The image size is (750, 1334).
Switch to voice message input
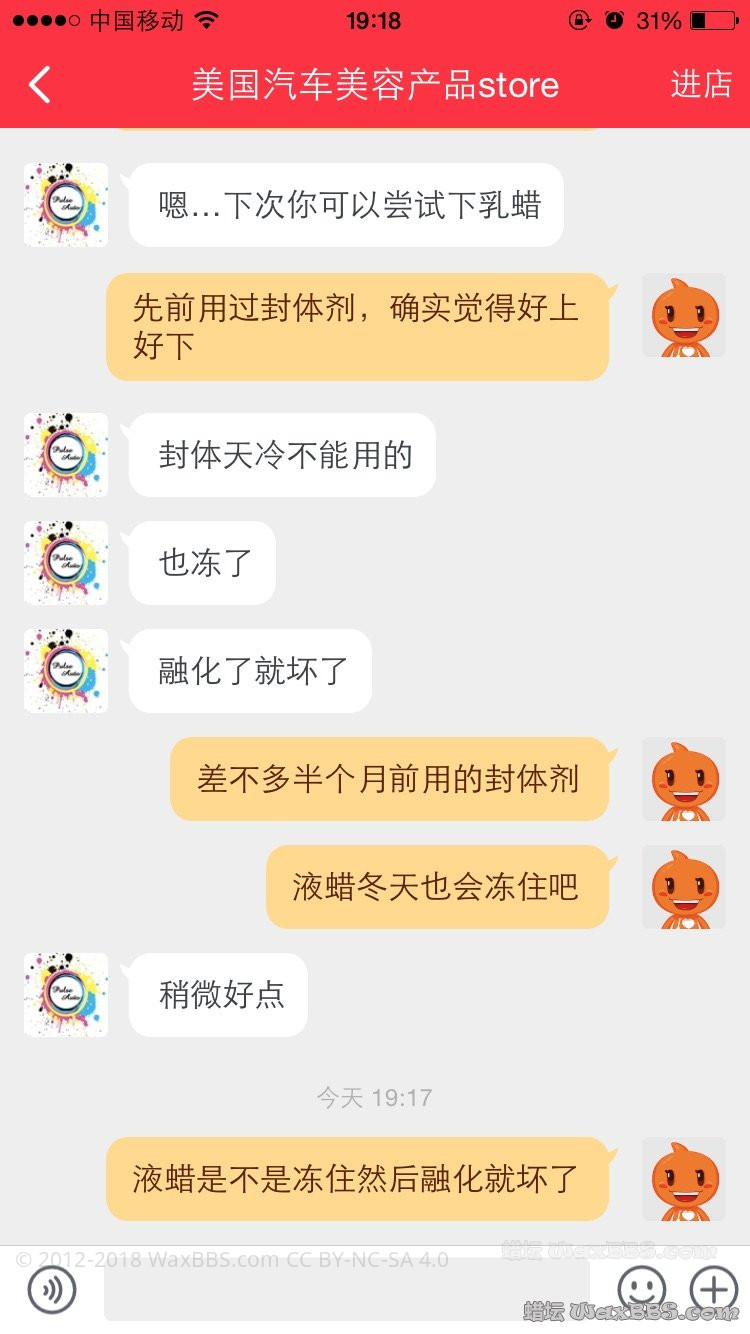(51, 1290)
